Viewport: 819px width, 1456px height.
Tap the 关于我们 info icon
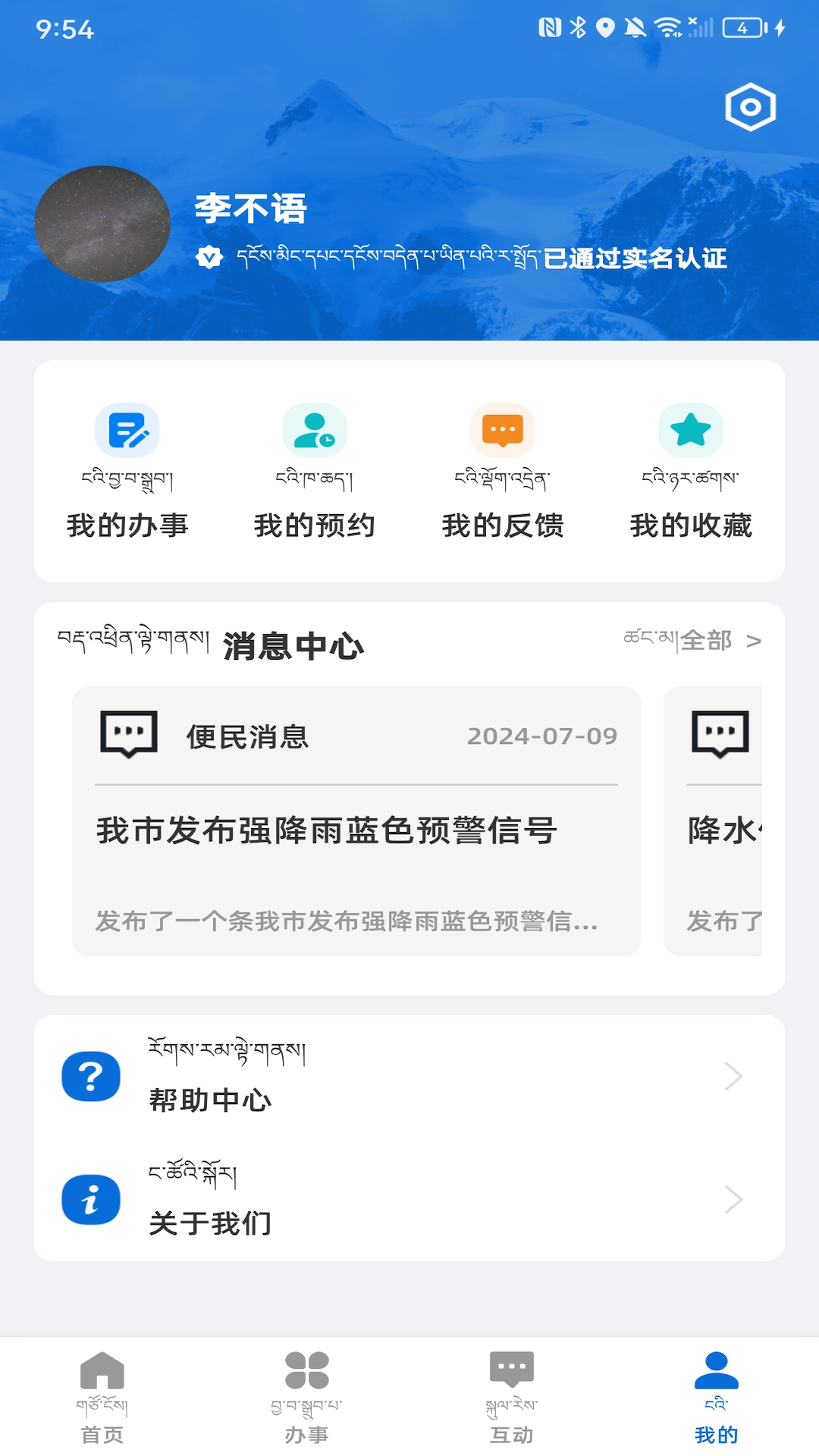(91, 1200)
